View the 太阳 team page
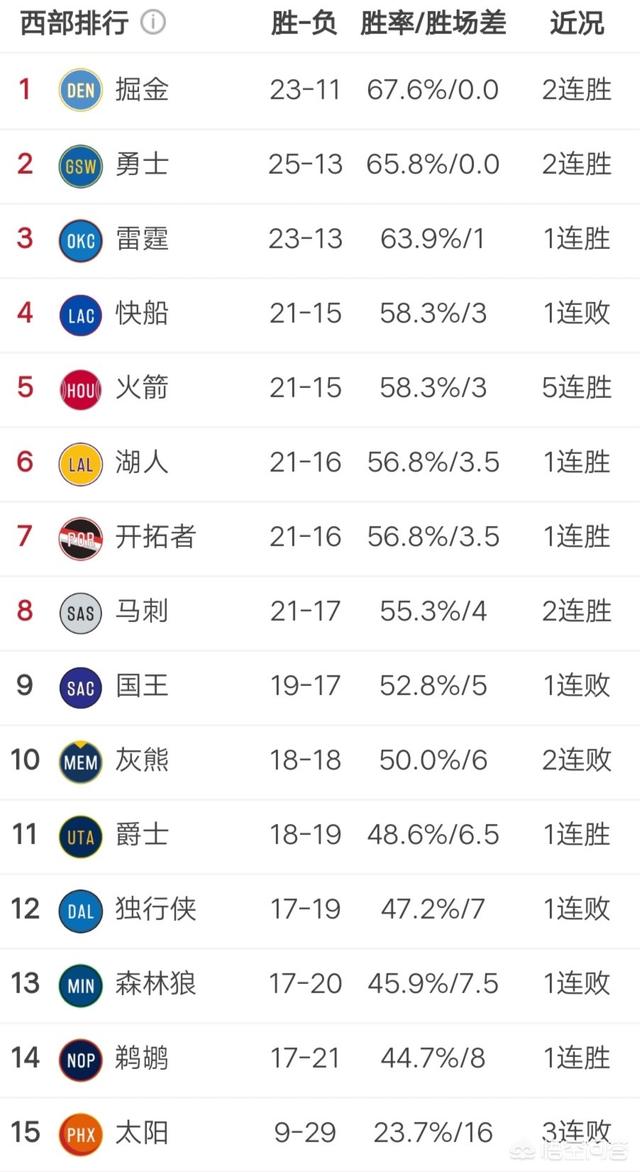 coord(320,1134)
